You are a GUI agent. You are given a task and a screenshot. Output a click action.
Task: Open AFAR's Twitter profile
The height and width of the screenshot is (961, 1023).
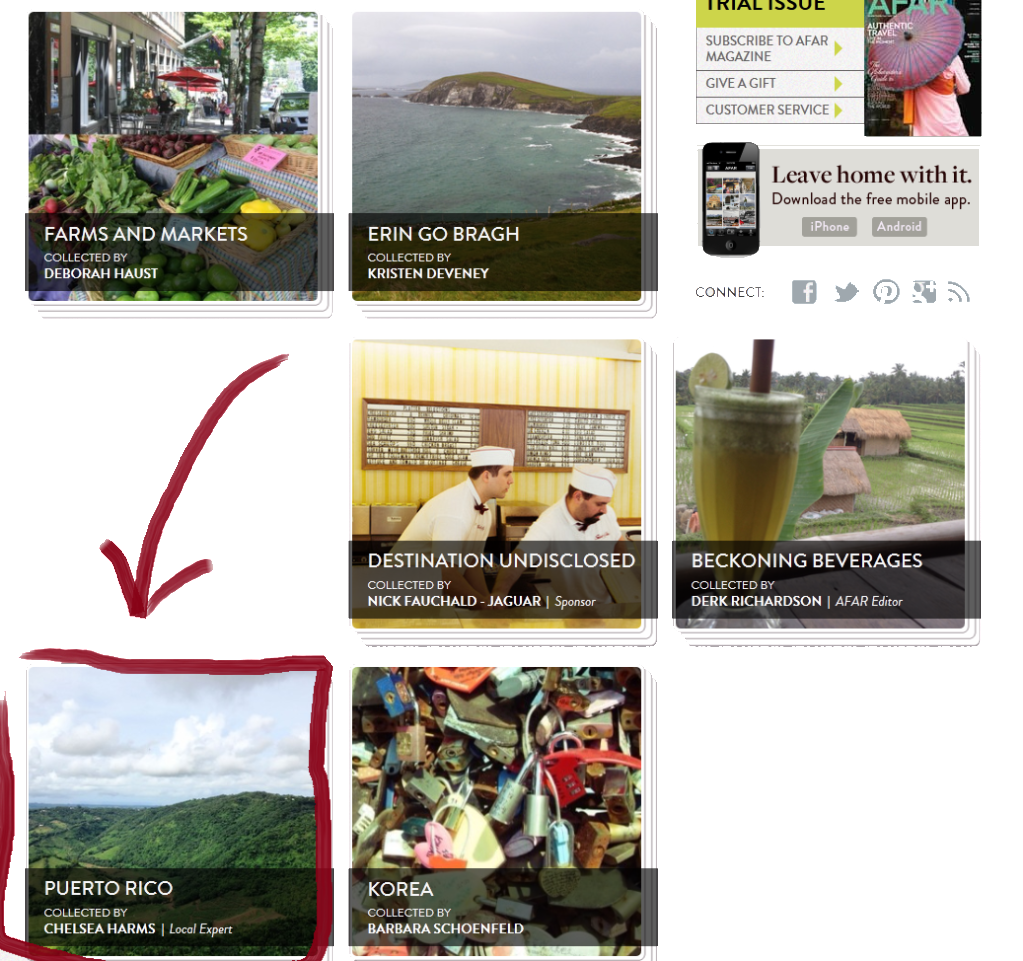(846, 292)
